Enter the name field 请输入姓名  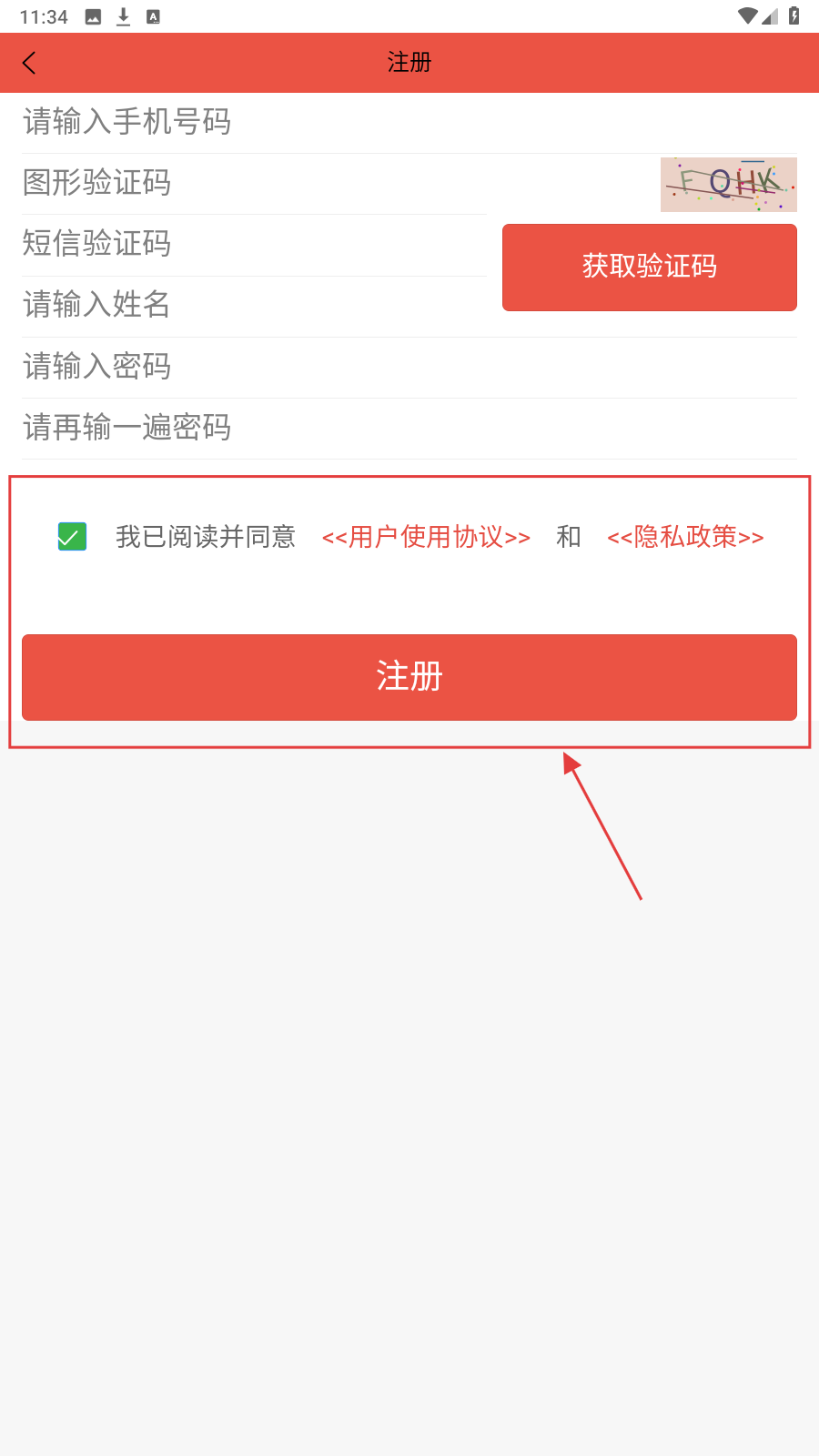[x=255, y=305]
